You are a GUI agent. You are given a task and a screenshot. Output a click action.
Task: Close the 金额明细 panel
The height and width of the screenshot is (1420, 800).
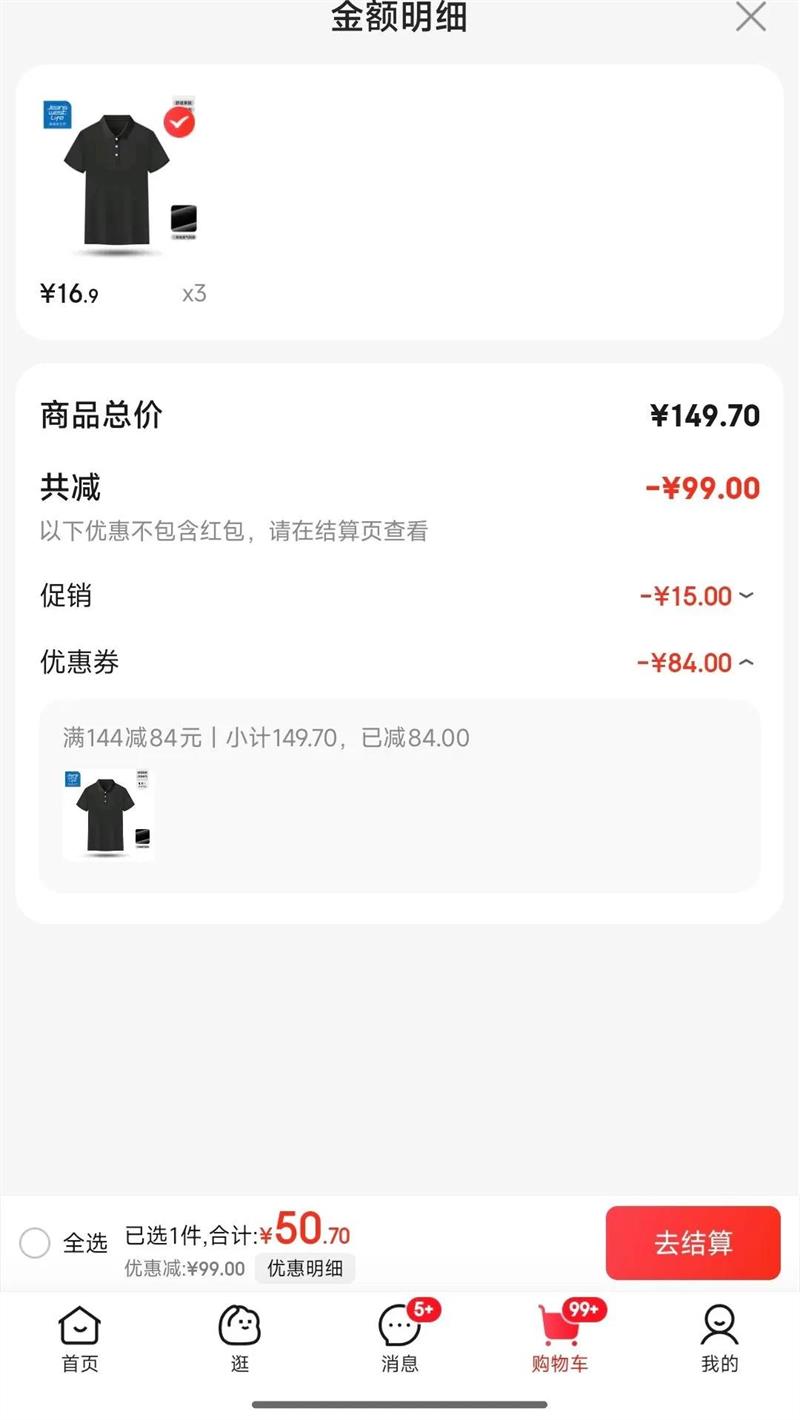[x=750, y=17]
